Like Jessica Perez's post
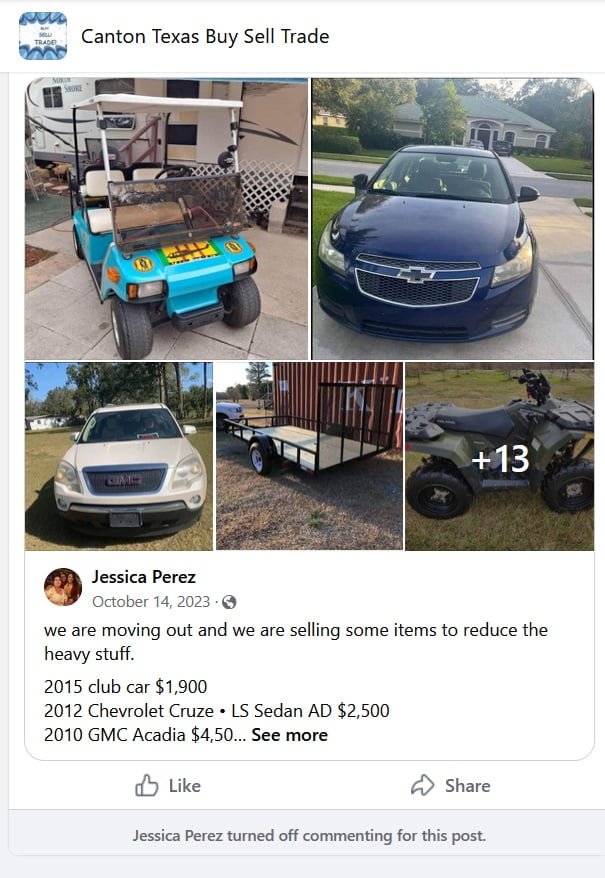 tap(168, 785)
